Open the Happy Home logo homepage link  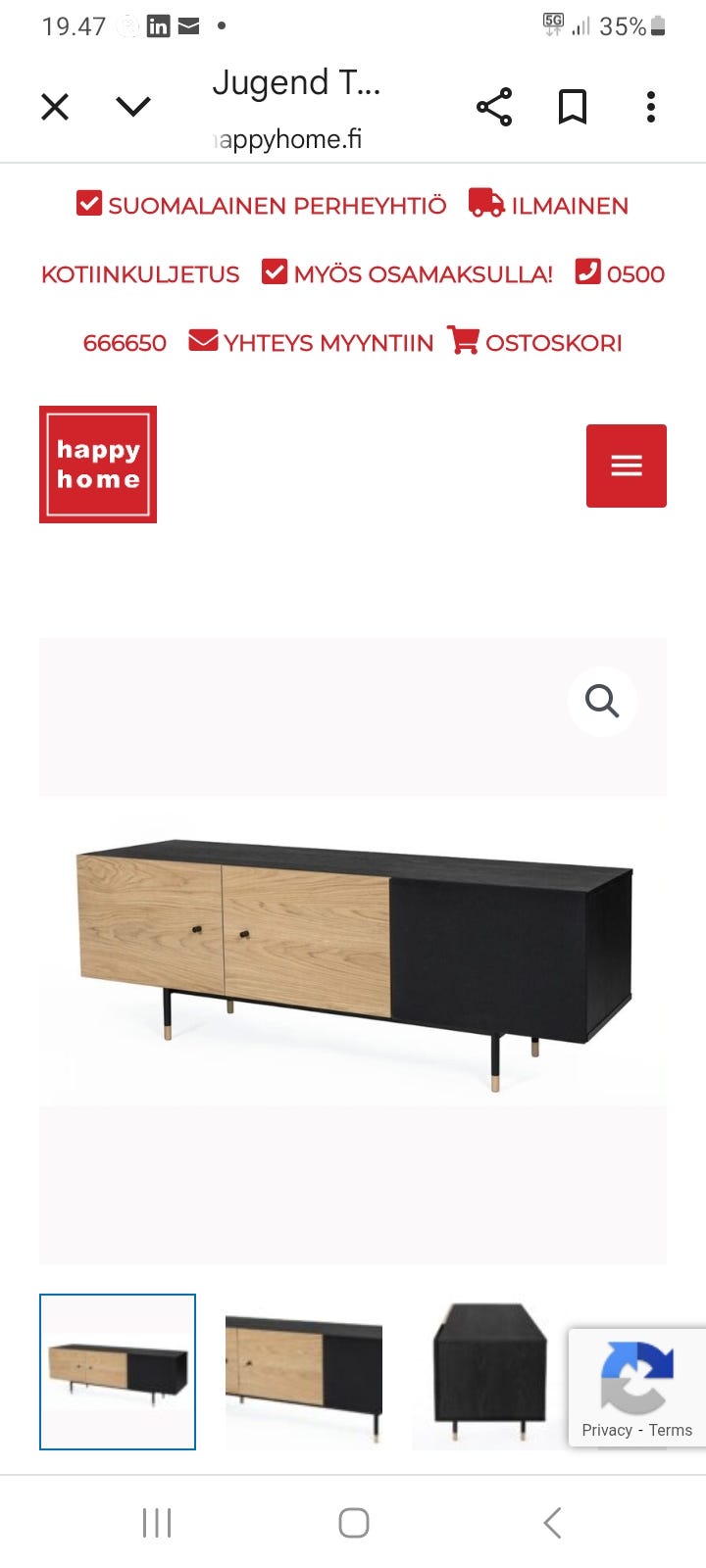tap(98, 465)
